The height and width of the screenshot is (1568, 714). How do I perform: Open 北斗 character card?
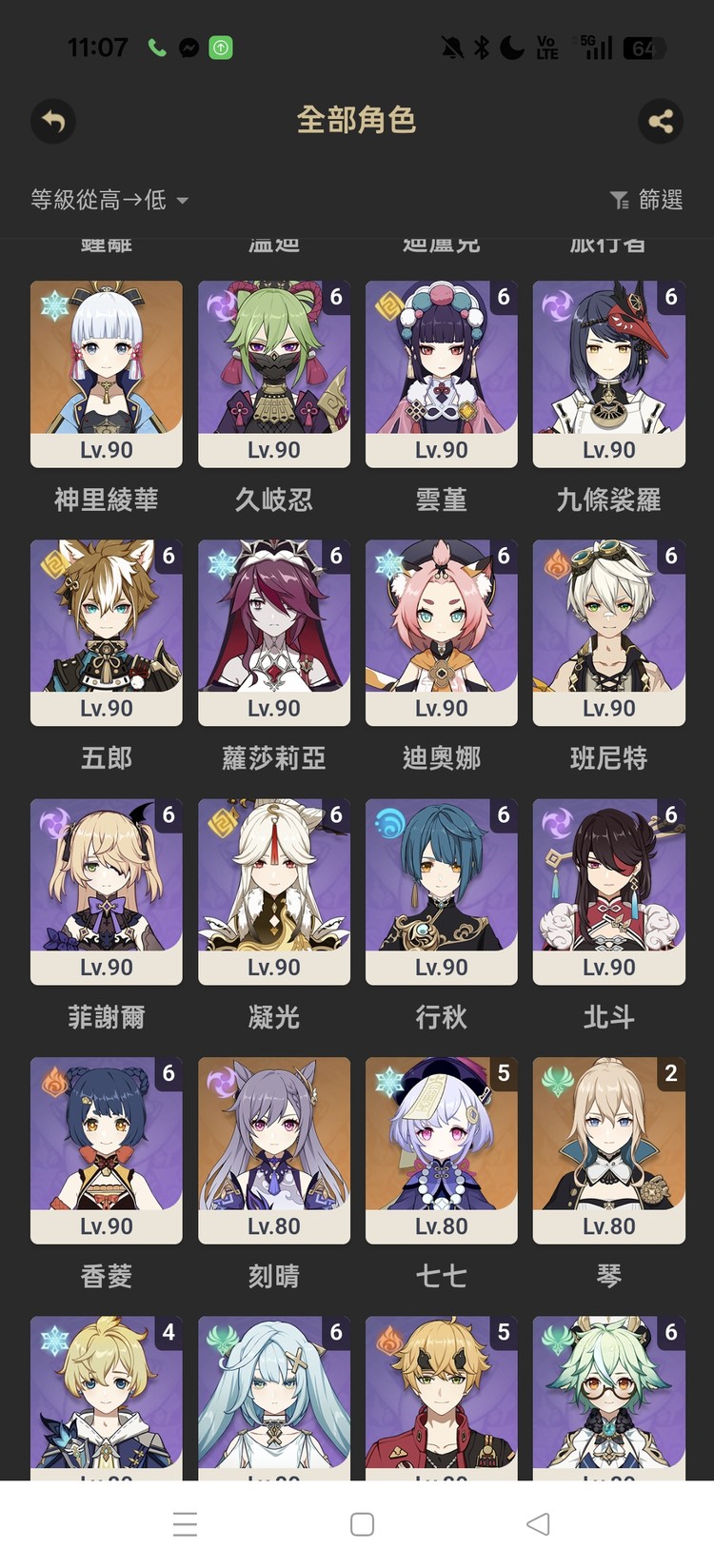tap(609, 891)
